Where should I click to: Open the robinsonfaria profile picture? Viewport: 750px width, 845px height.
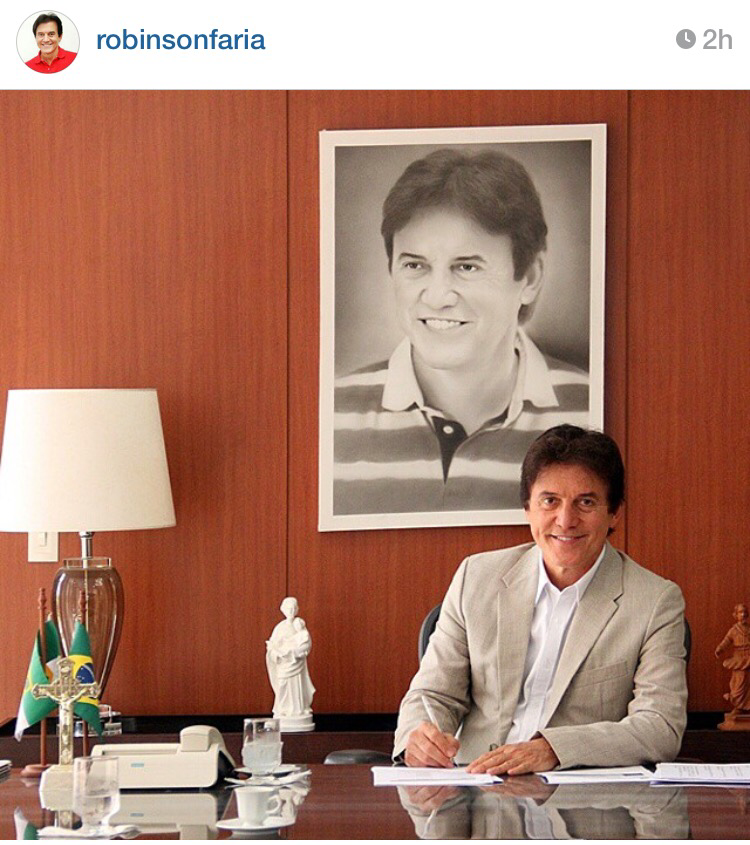click(47, 42)
